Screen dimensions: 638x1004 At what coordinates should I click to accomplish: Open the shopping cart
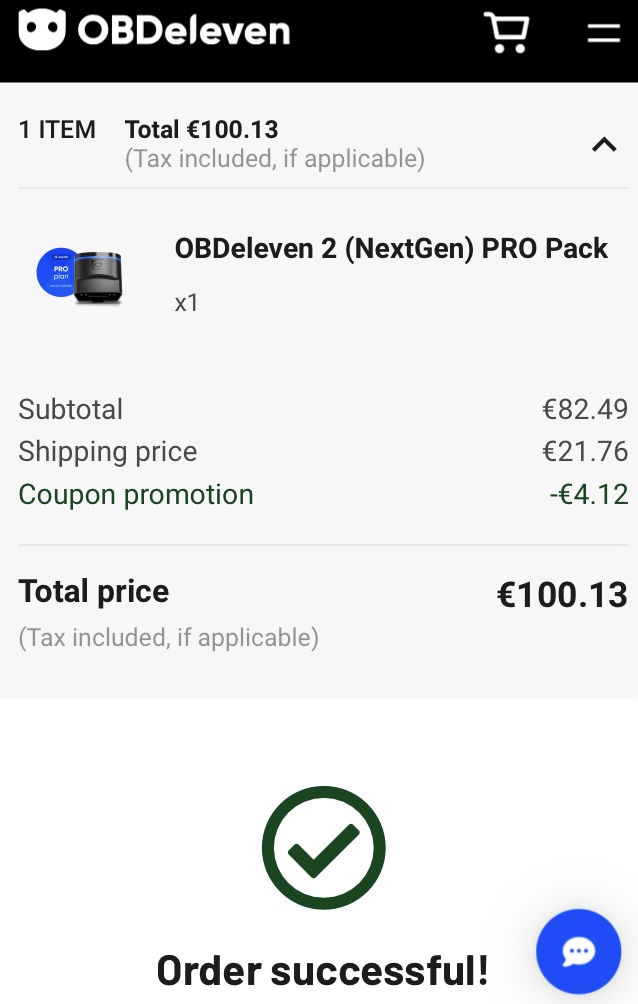tap(506, 33)
